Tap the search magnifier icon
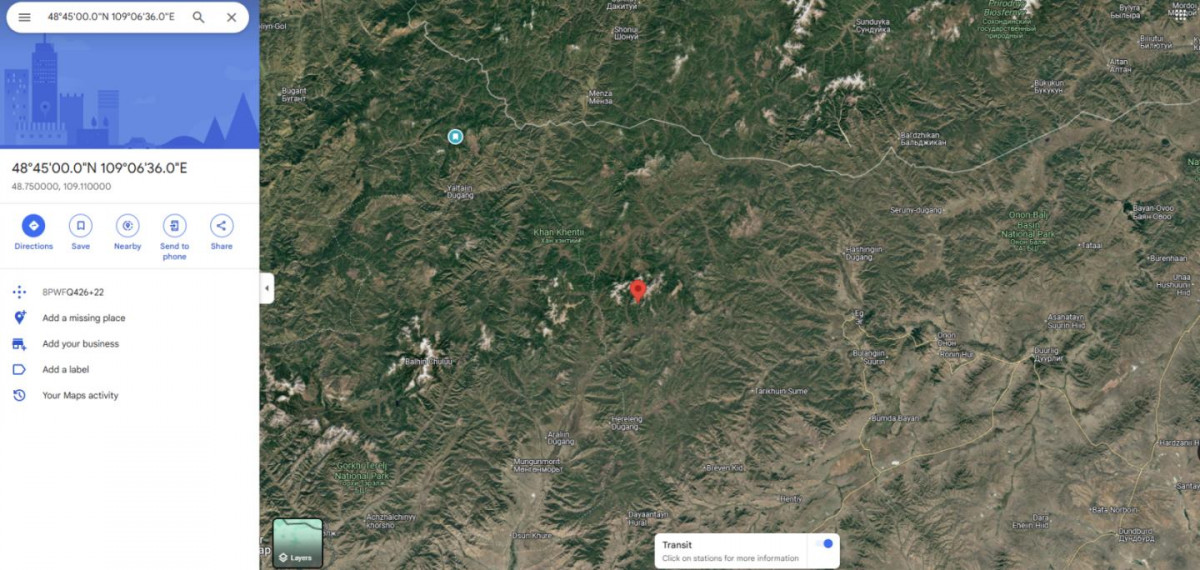The height and width of the screenshot is (570, 1200). pos(198,17)
